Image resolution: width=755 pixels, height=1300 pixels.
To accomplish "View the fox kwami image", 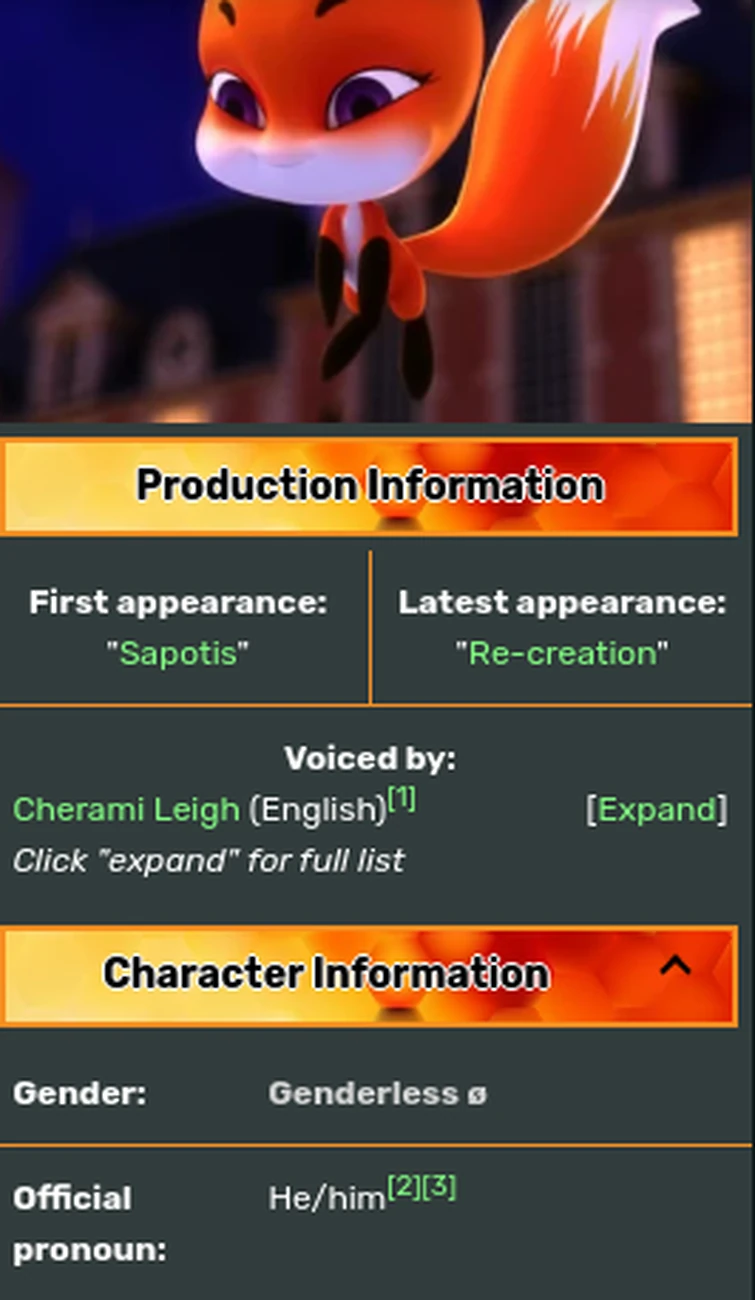I will (377, 200).
